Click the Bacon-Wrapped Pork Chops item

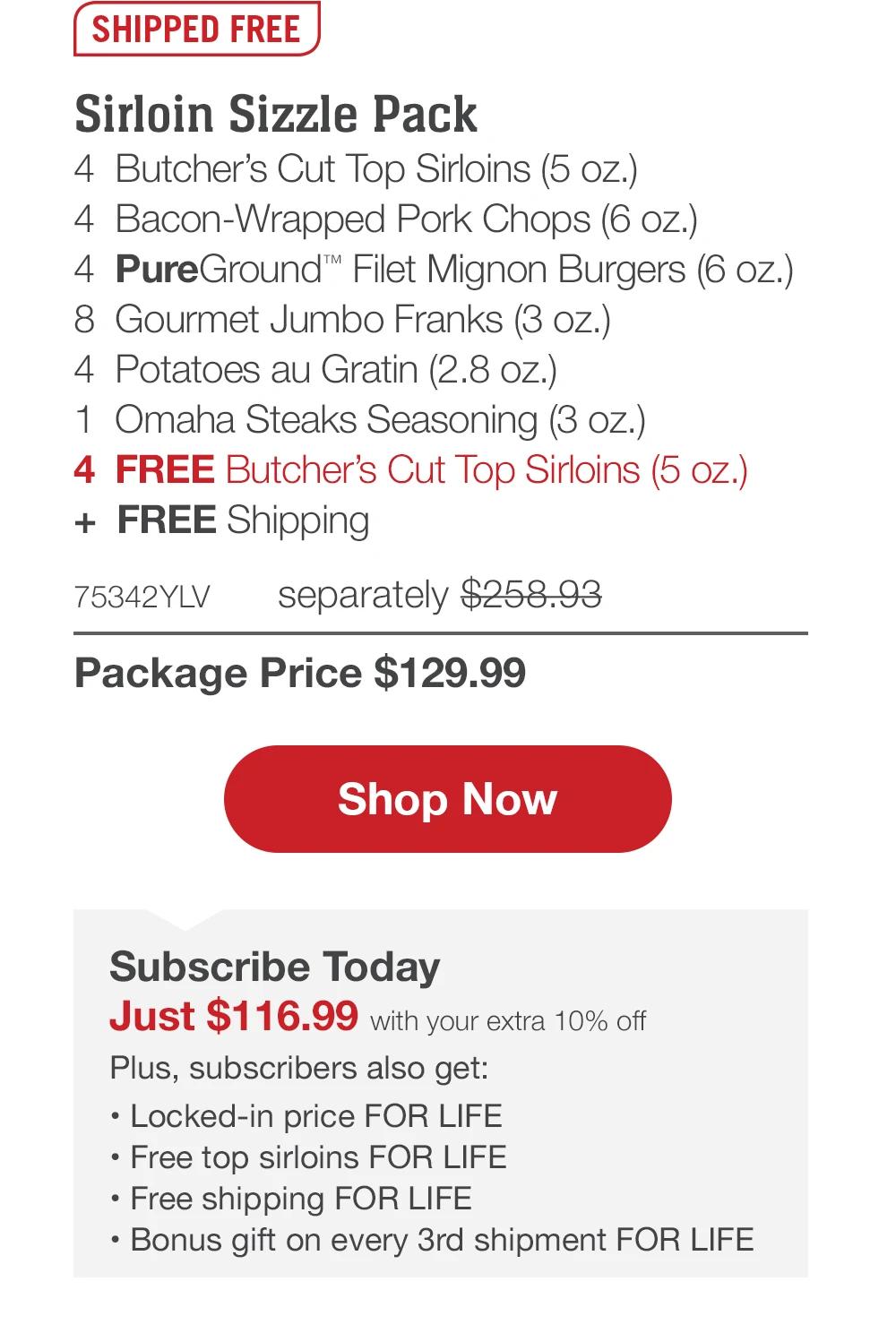pos(385,218)
